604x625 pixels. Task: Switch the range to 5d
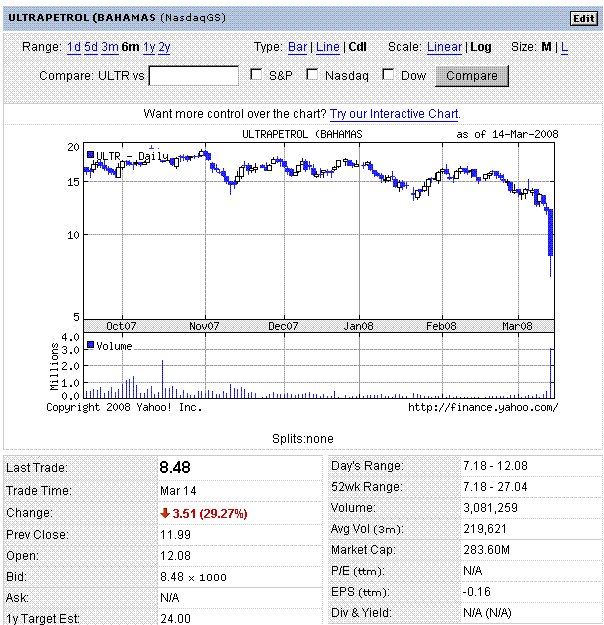[x=91, y=47]
